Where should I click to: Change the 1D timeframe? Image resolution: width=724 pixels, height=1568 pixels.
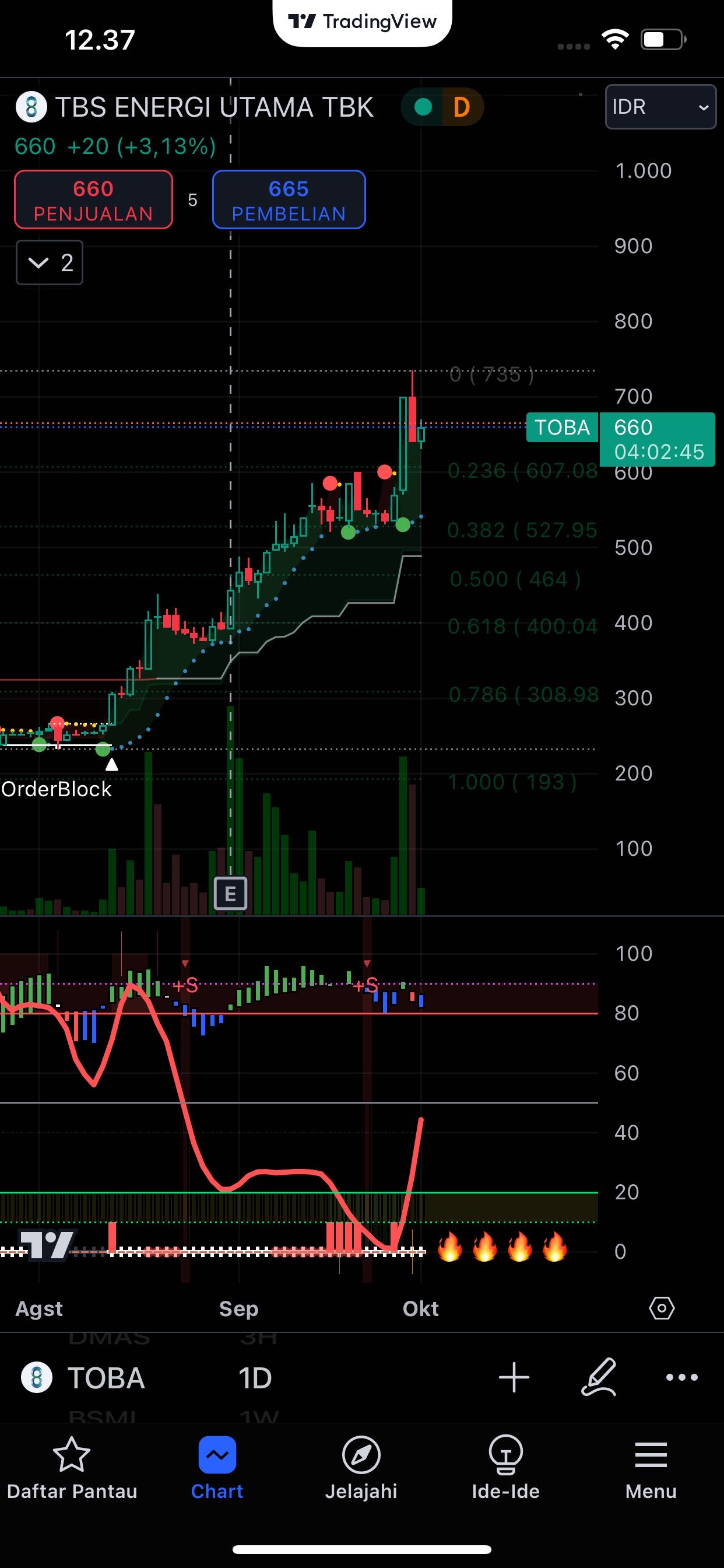(255, 1378)
